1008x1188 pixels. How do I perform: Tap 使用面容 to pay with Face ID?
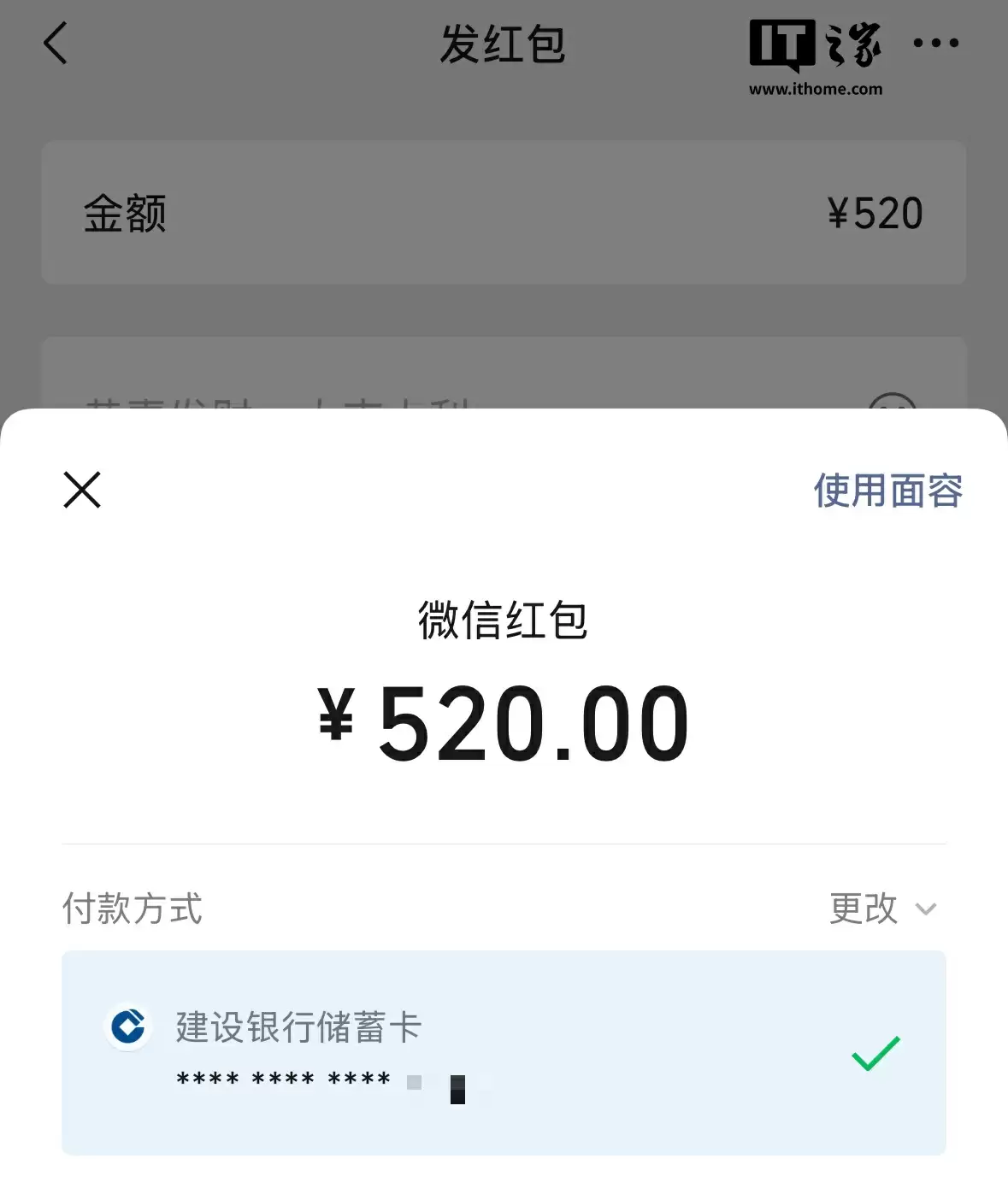(x=887, y=491)
